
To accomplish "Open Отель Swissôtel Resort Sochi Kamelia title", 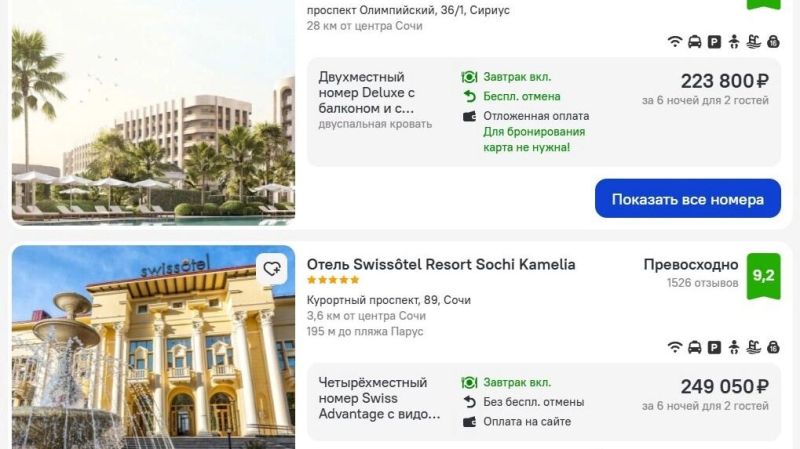I will 441,265.
